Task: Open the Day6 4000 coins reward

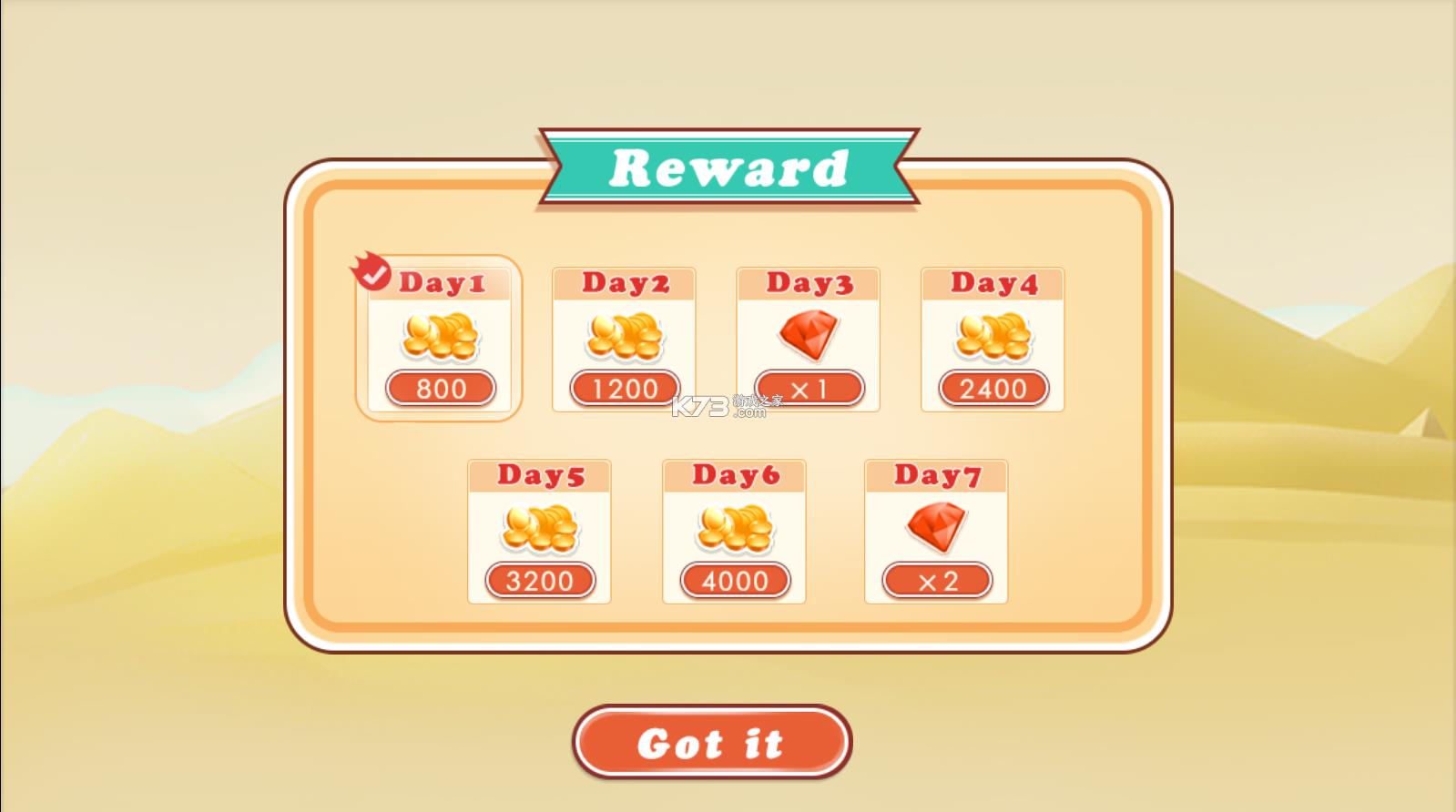Action: [734, 532]
